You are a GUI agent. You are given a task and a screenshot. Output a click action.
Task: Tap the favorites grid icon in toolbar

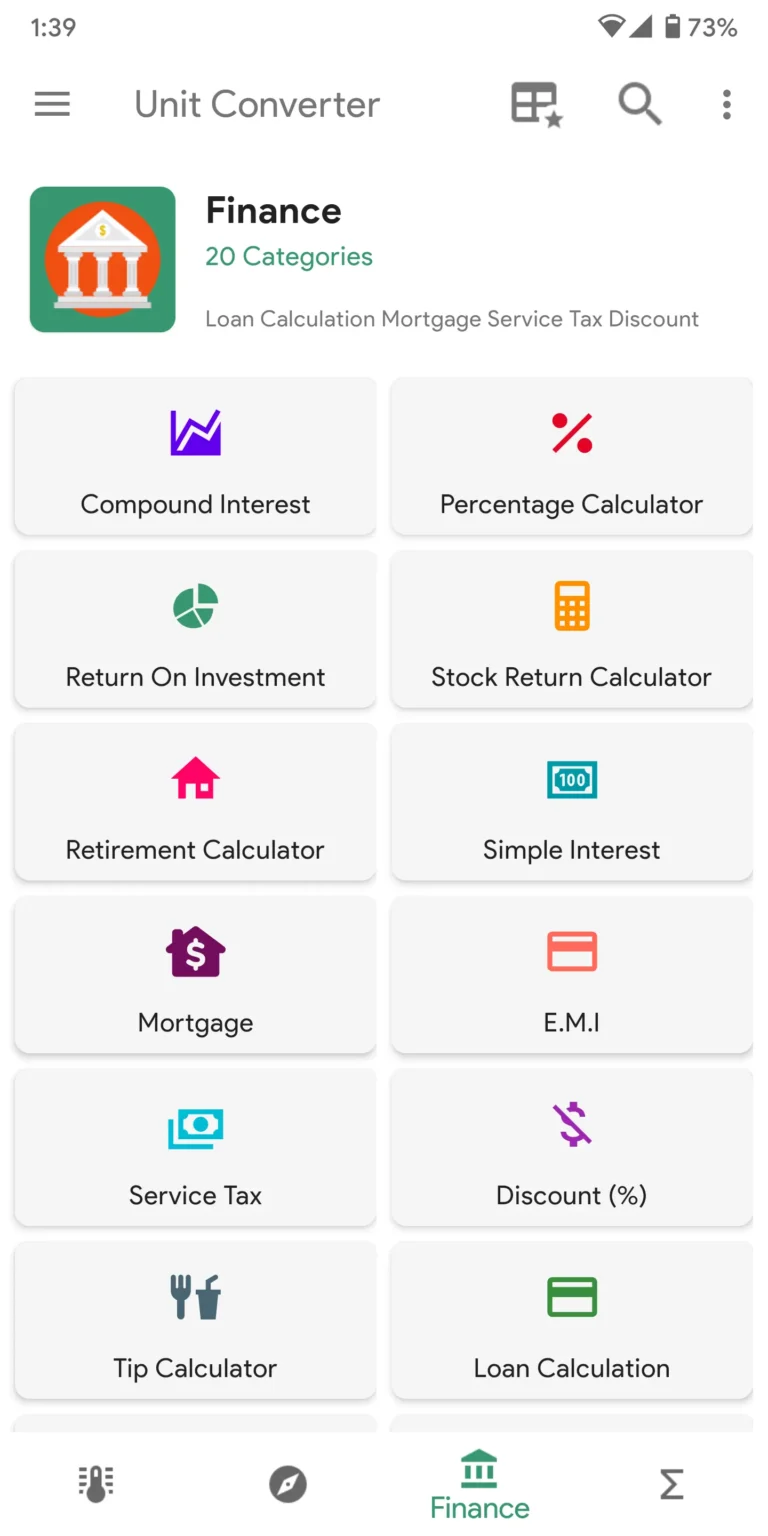[x=537, y=104]
